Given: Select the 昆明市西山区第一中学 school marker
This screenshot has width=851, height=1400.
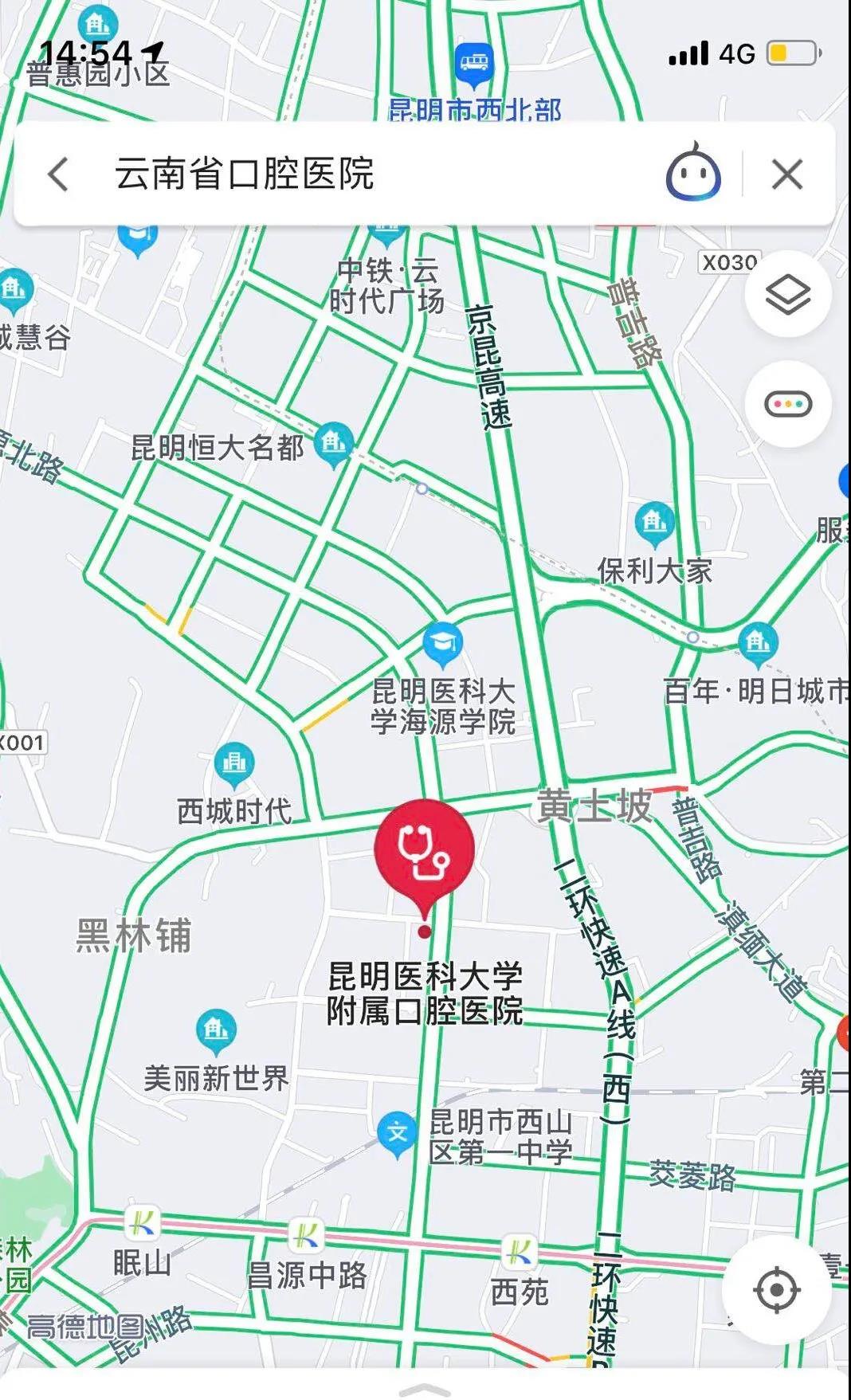Looking at the screenshot, I should [397, 1132].
